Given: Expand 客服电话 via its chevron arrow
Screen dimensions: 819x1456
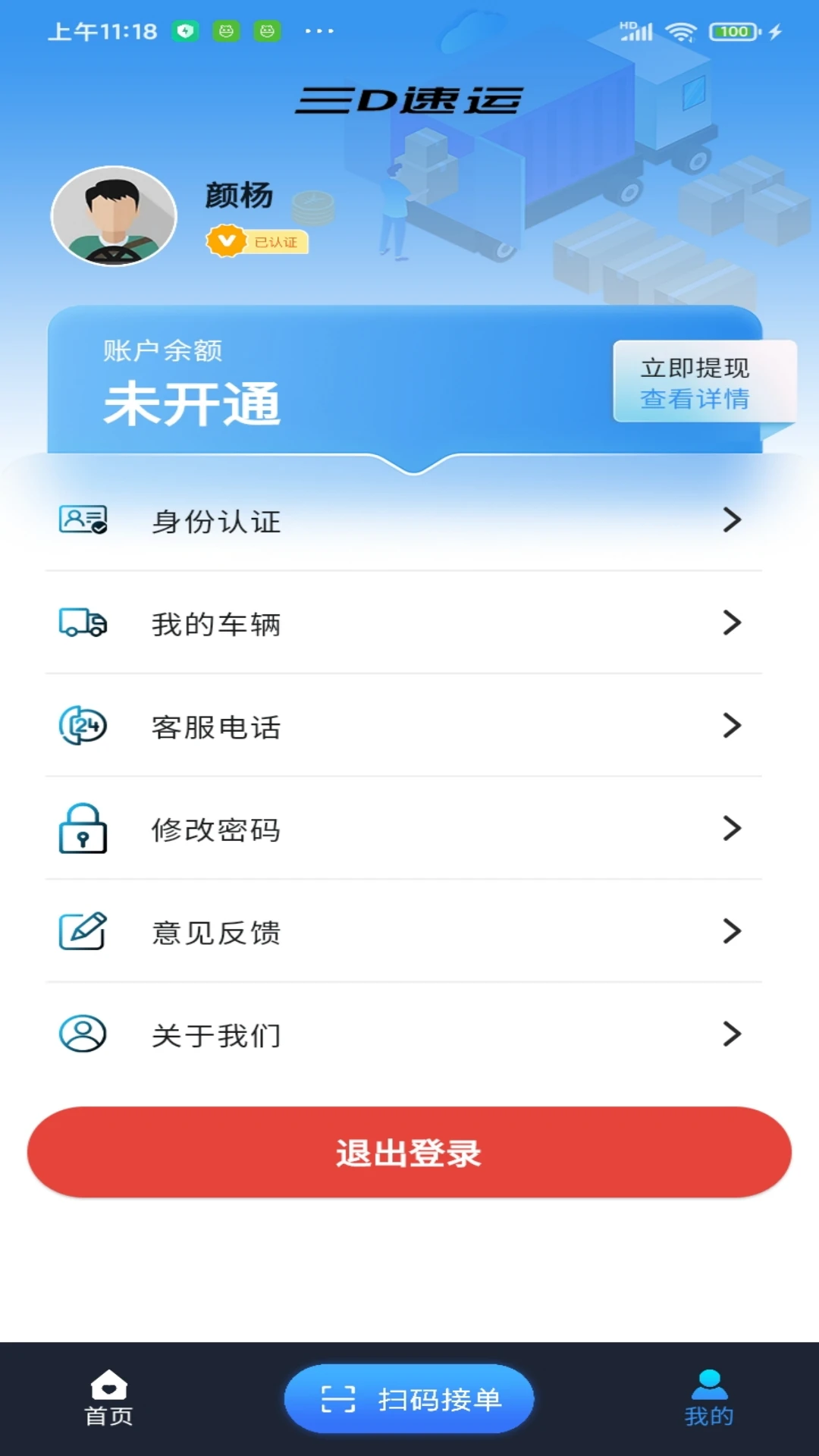Looking at the screenshot, I should pos(730,726).
